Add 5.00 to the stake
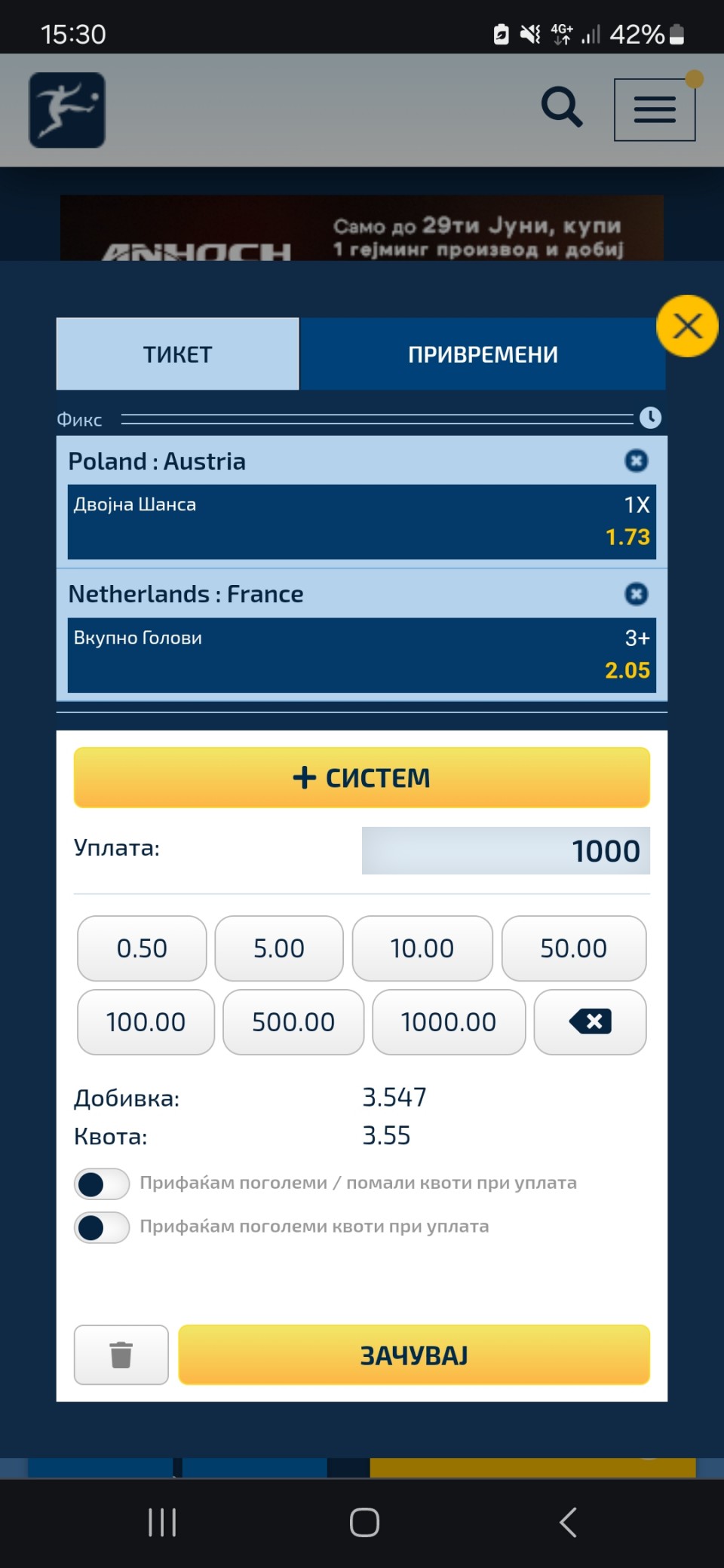 (x=279, y=948)
